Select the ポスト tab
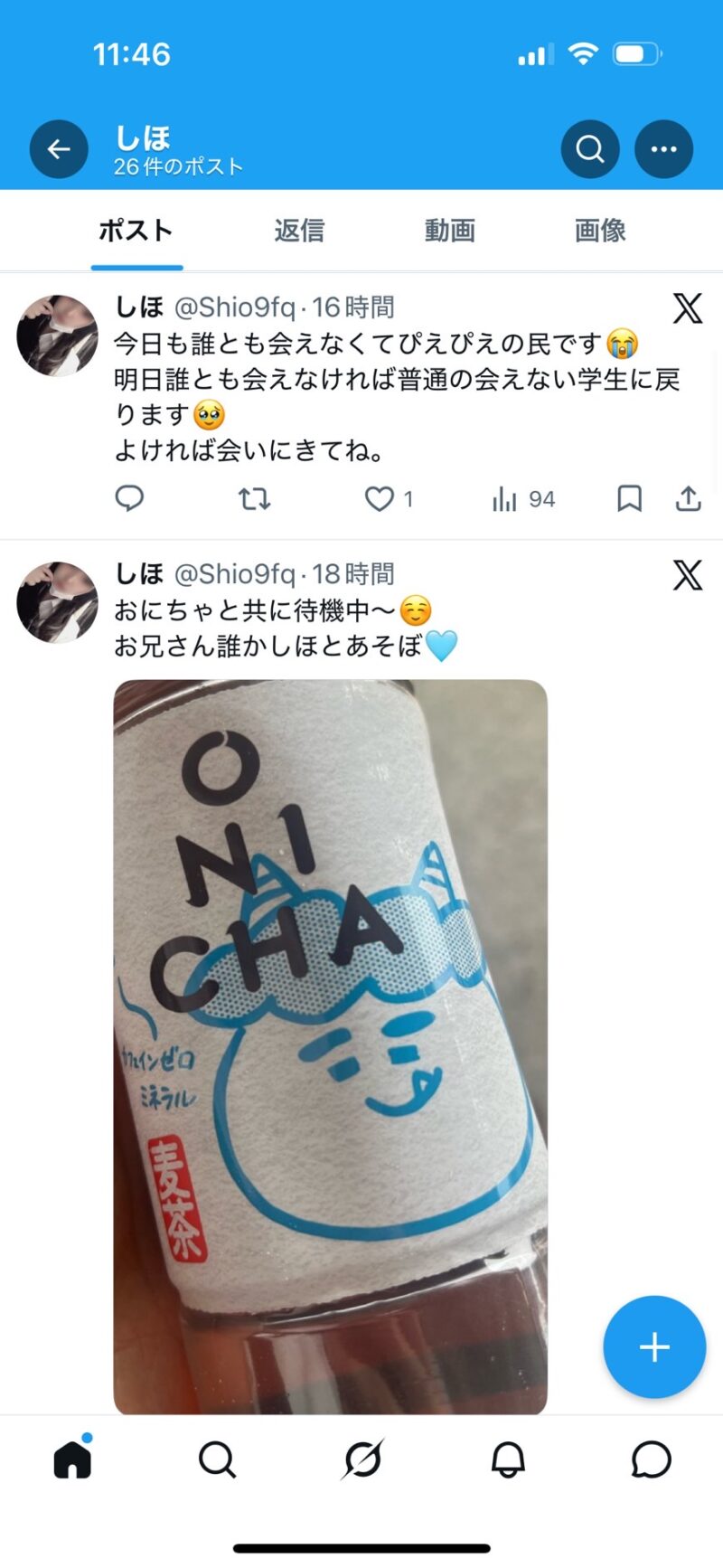This screenshot has height=1568, width=723. click(x=136, y=231)
